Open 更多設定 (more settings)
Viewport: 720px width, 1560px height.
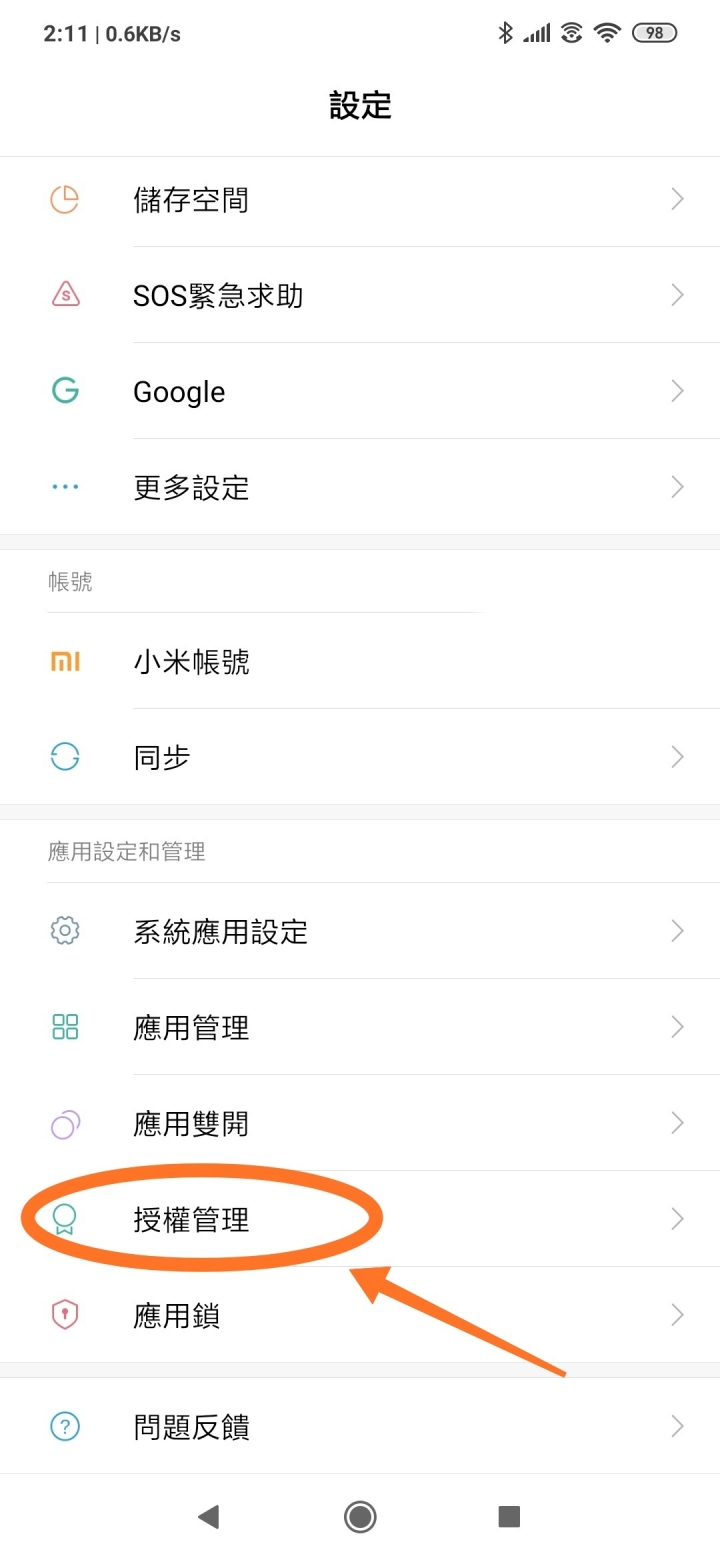[x=360, y=487]
